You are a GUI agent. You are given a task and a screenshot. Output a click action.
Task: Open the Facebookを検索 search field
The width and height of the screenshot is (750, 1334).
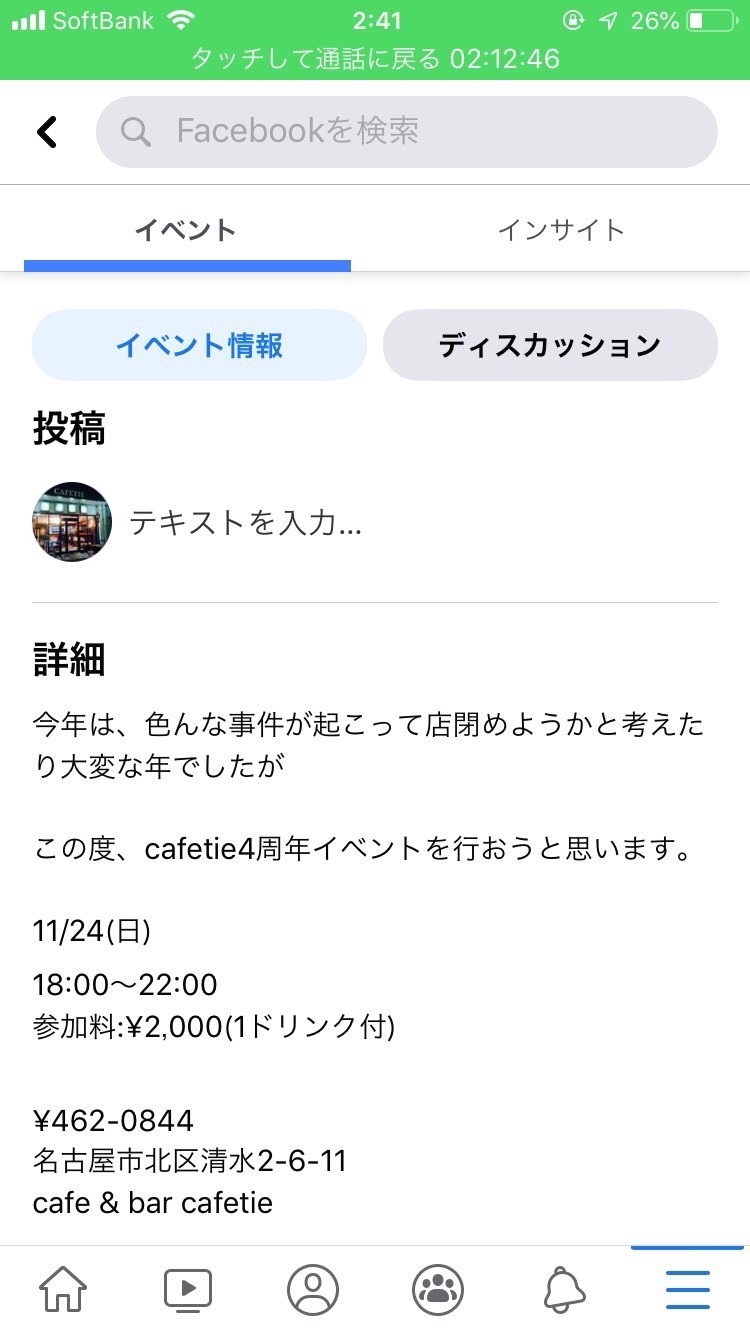point(407,131)
